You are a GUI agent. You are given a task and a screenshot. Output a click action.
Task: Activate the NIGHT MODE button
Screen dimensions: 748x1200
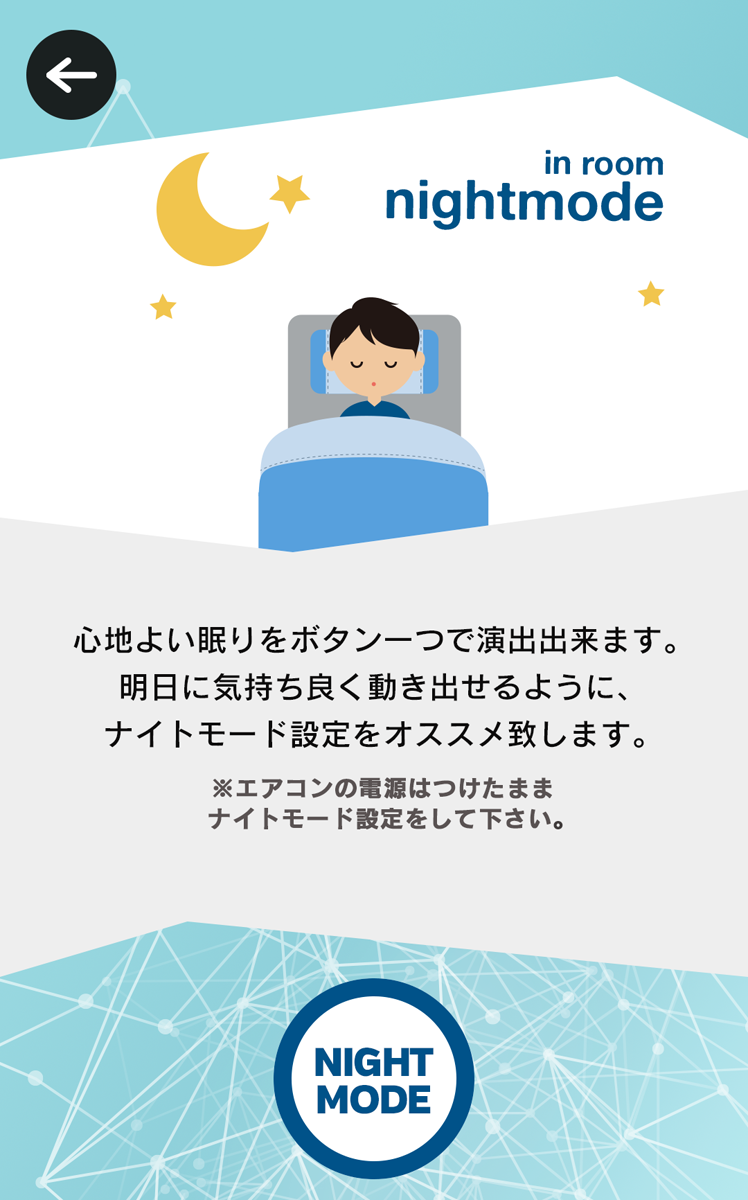373,1079
